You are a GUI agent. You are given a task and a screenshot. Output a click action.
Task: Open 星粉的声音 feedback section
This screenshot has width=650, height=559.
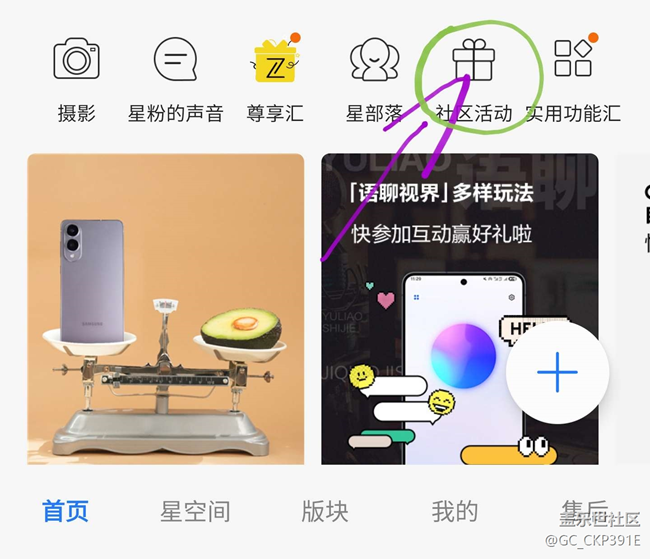tap(175, 59)
